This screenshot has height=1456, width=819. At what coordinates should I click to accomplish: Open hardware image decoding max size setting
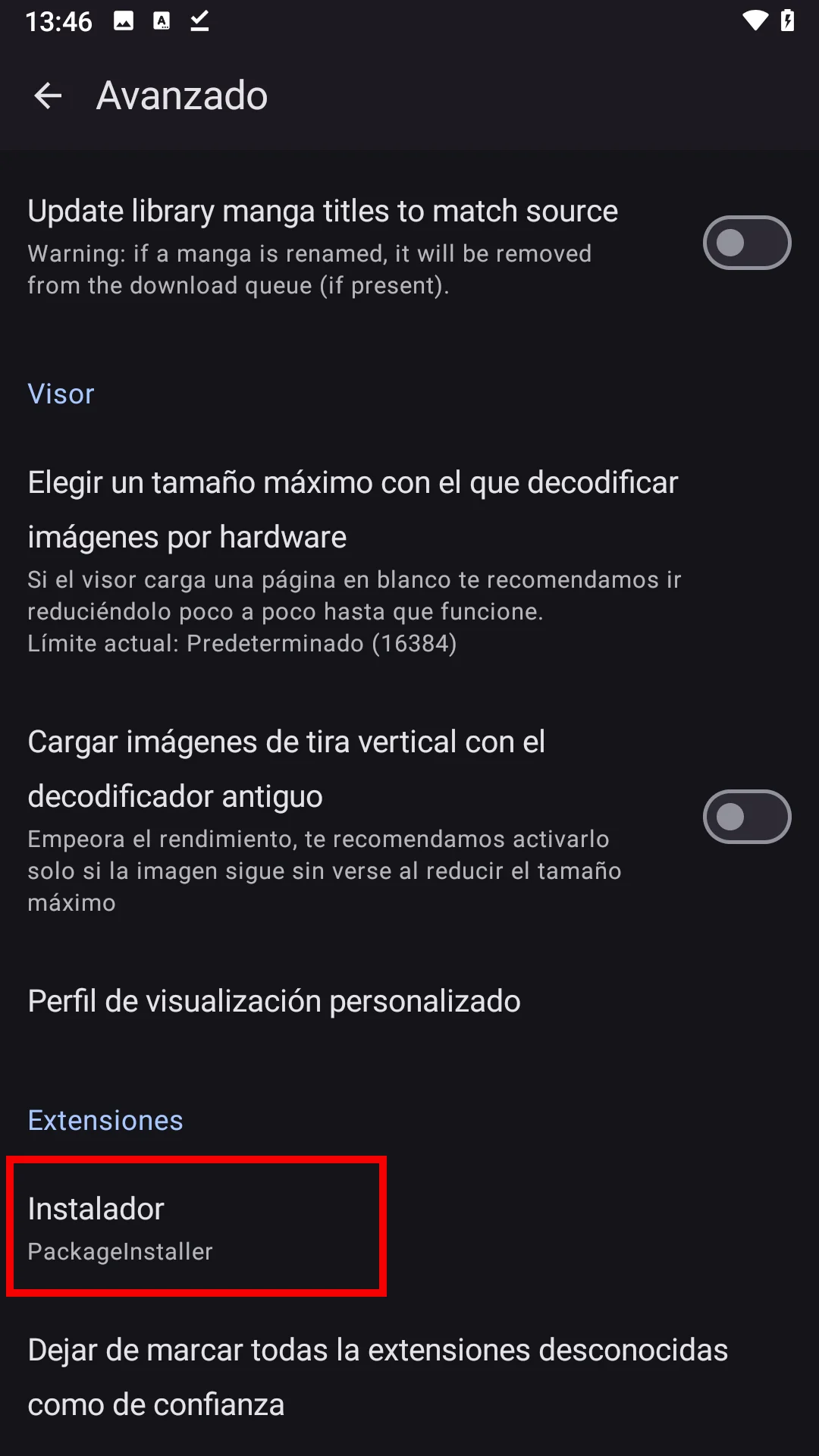click(353, 561)
